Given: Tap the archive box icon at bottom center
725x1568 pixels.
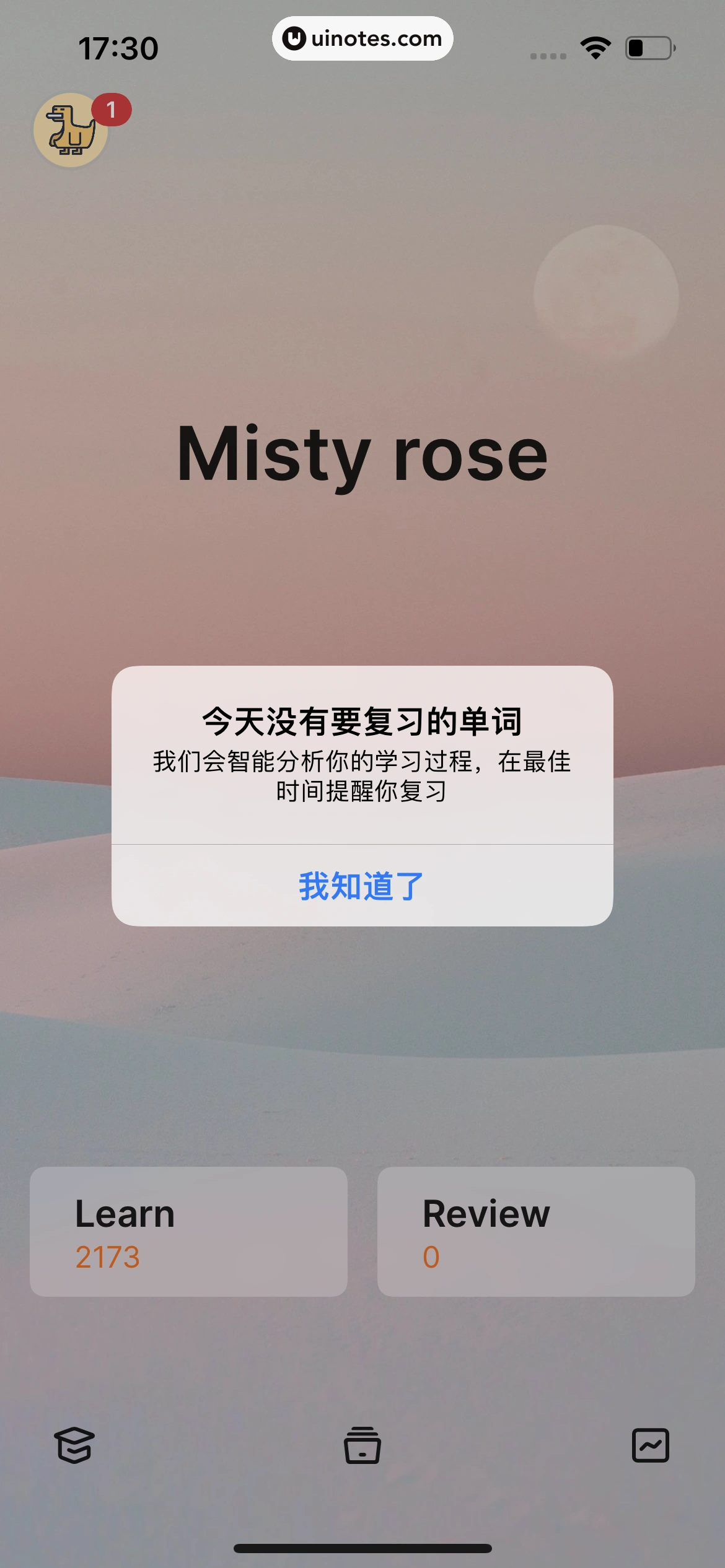Looking at the screenshot, I should point(362,1445).
